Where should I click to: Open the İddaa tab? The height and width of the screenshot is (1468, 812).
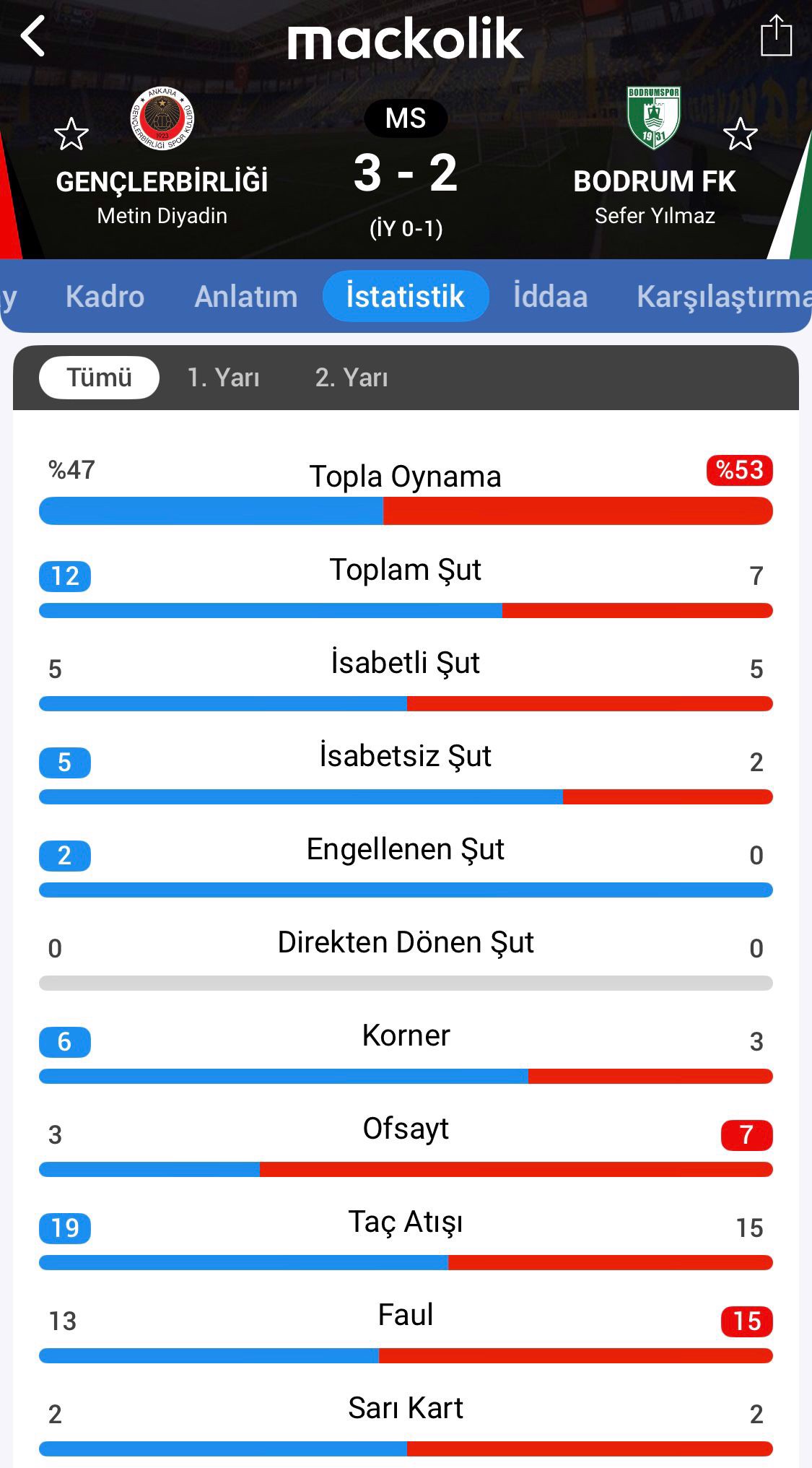(x=550, y=296)
